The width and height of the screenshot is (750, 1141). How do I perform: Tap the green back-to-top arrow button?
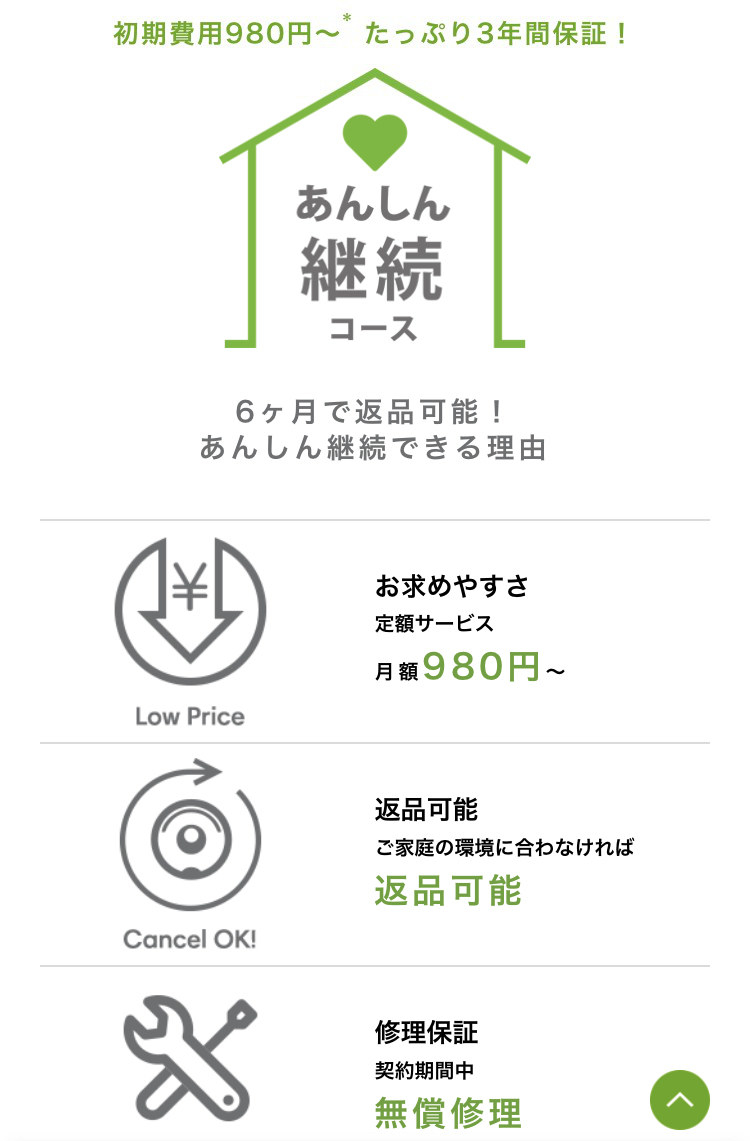tap(680, 1099)
